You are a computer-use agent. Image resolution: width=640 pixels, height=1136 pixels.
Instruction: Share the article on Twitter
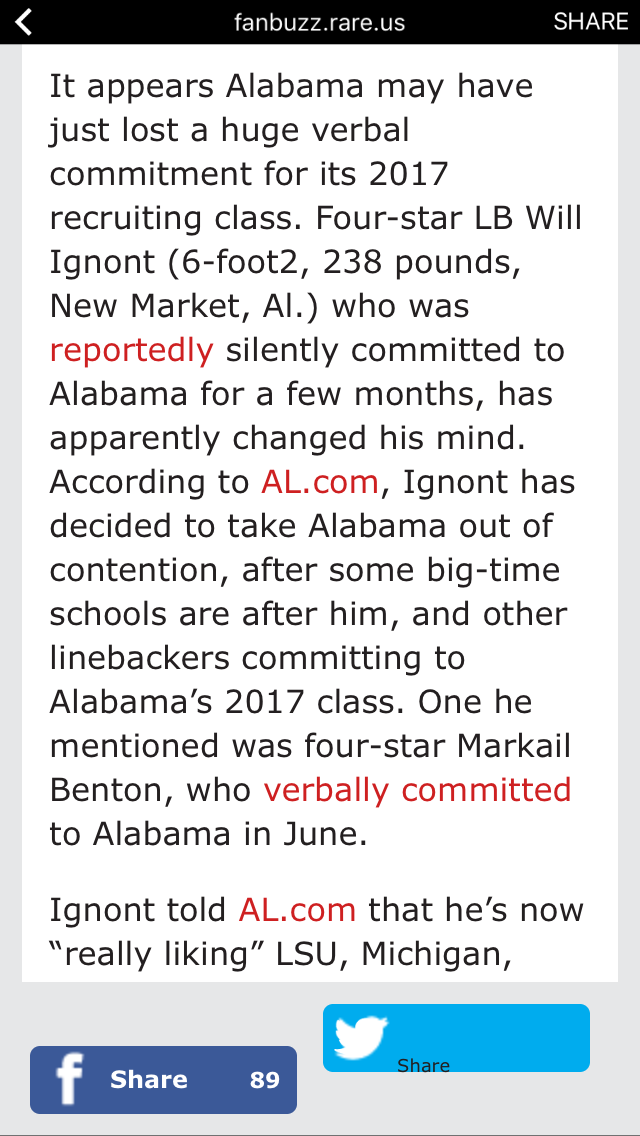456,1038
